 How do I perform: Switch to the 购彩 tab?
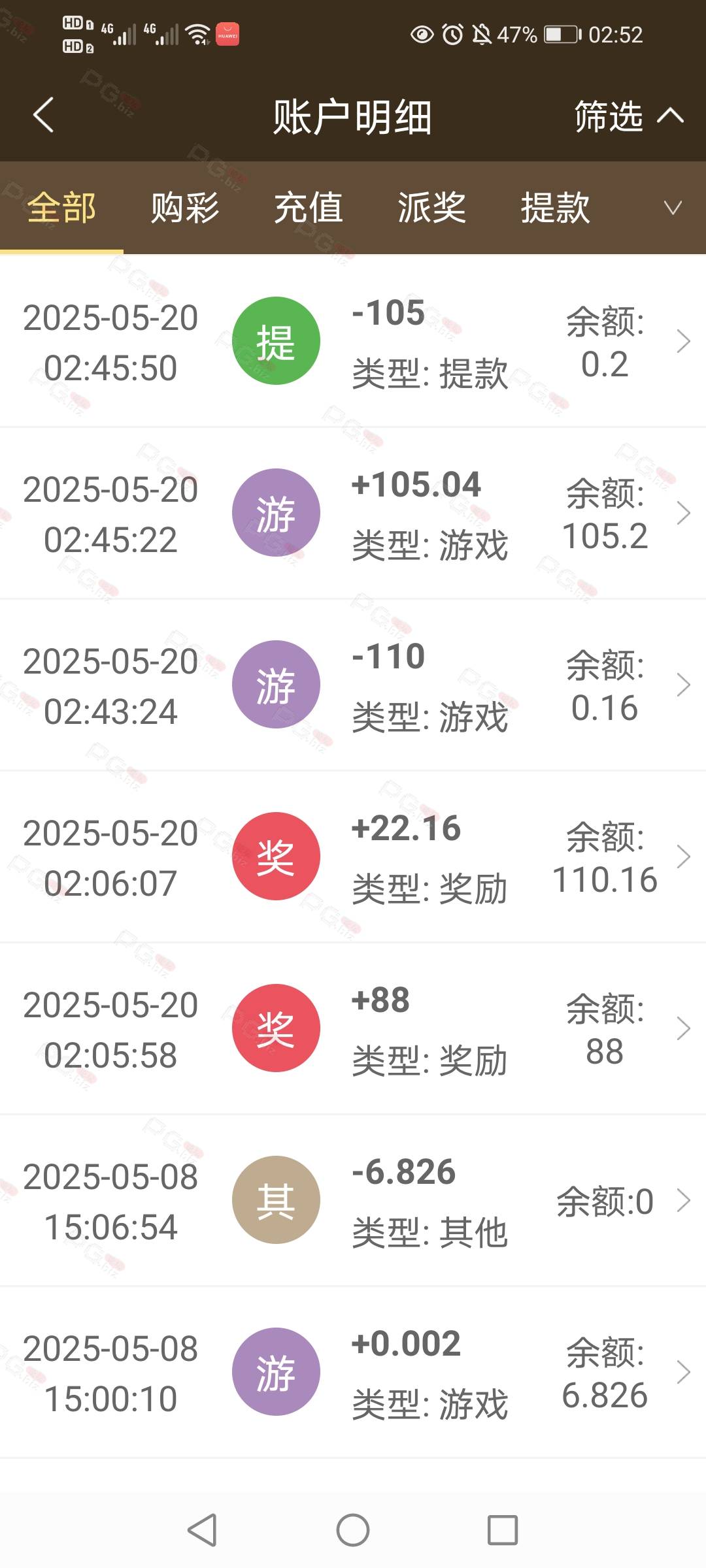point(185,208)
